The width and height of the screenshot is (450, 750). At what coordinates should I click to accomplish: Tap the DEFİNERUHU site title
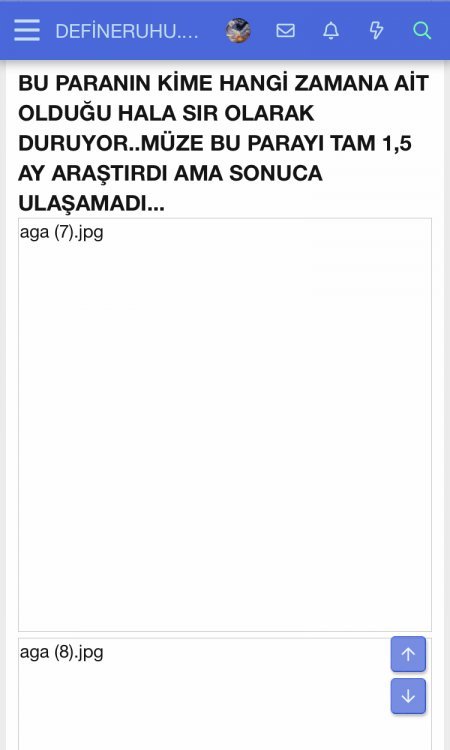127,31
